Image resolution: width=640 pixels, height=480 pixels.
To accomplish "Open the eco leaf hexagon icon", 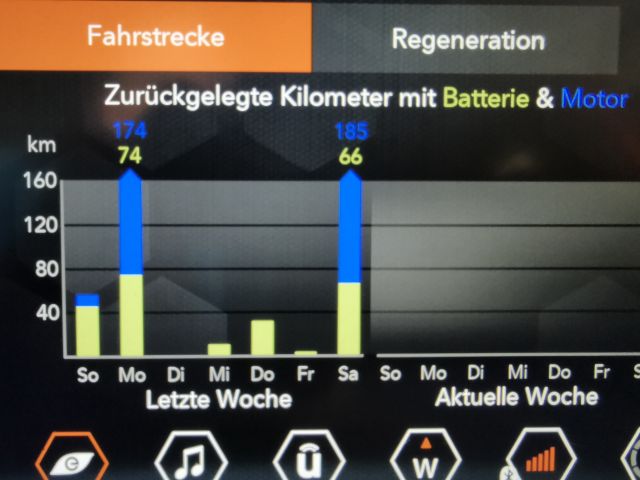I will pos(72,456).
